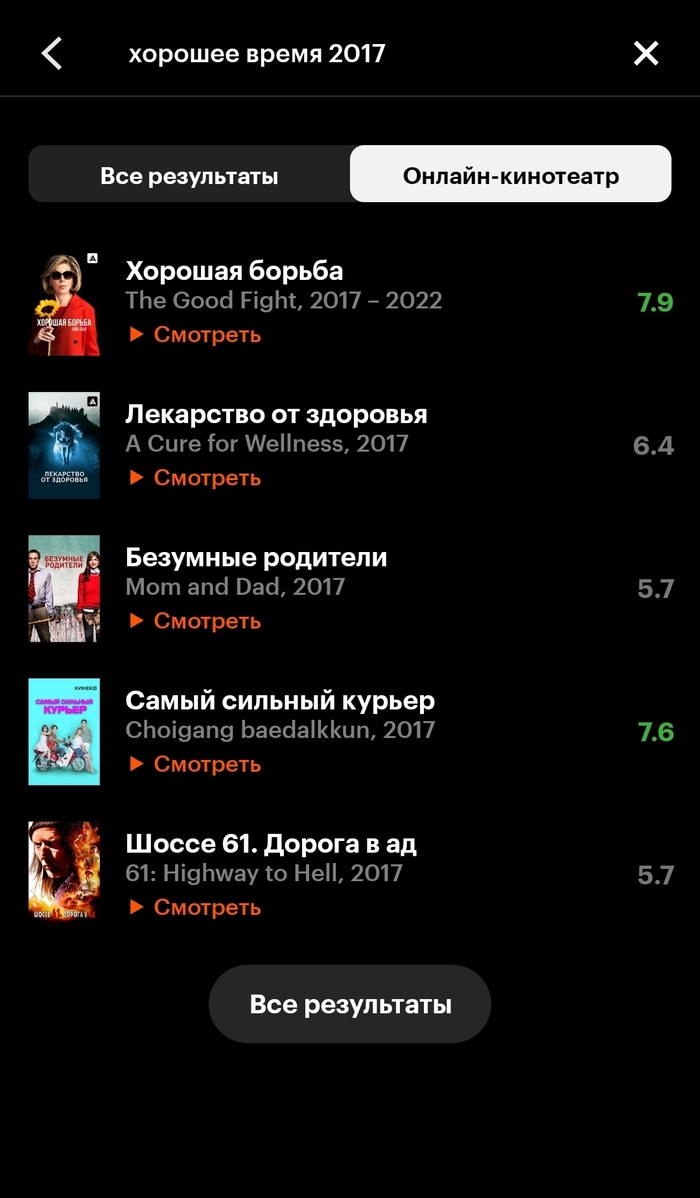The width and height of the screenshot is (700, 1198).
Task: Open the «Безумные родители» result
Action: [x=256, y=557]
